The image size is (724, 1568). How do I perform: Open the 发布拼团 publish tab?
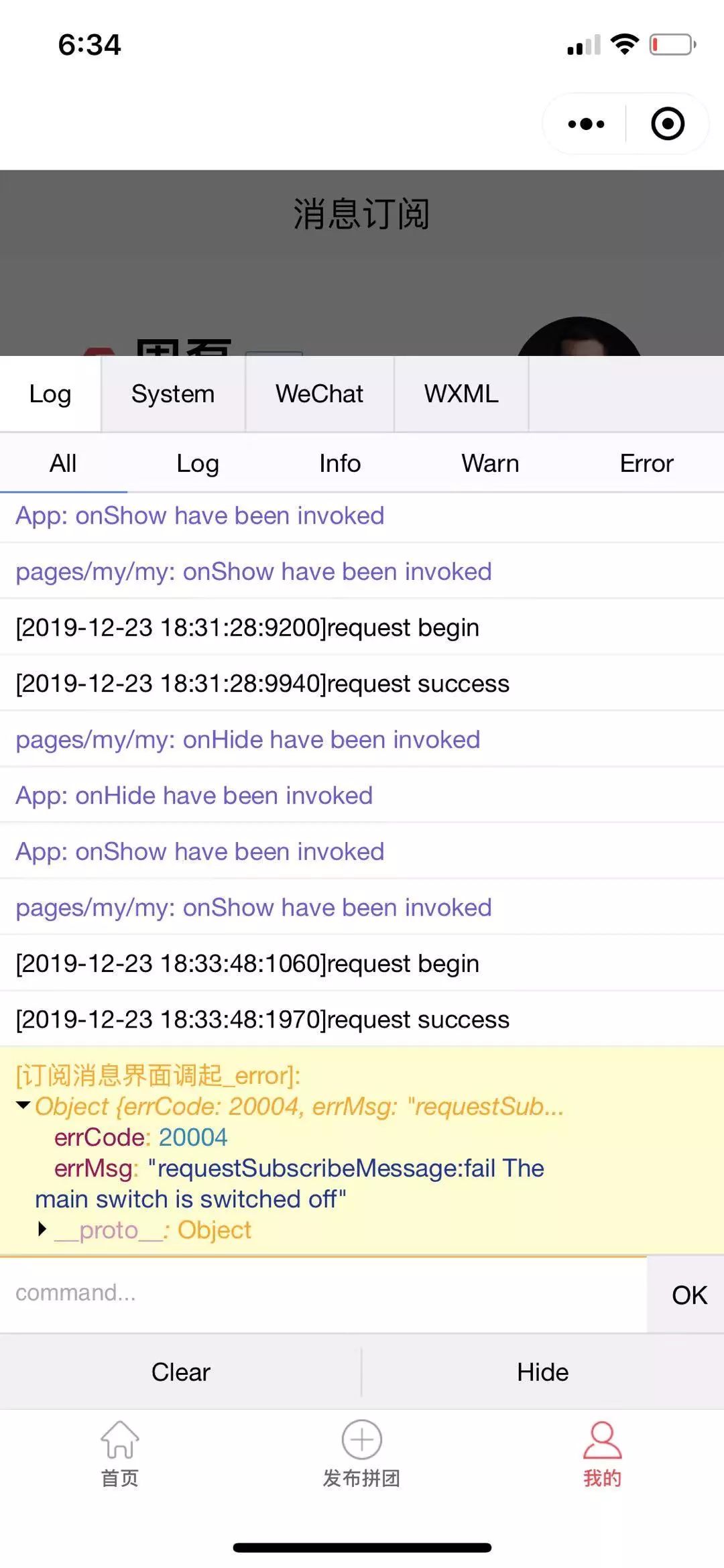[x=362, y=1453]
